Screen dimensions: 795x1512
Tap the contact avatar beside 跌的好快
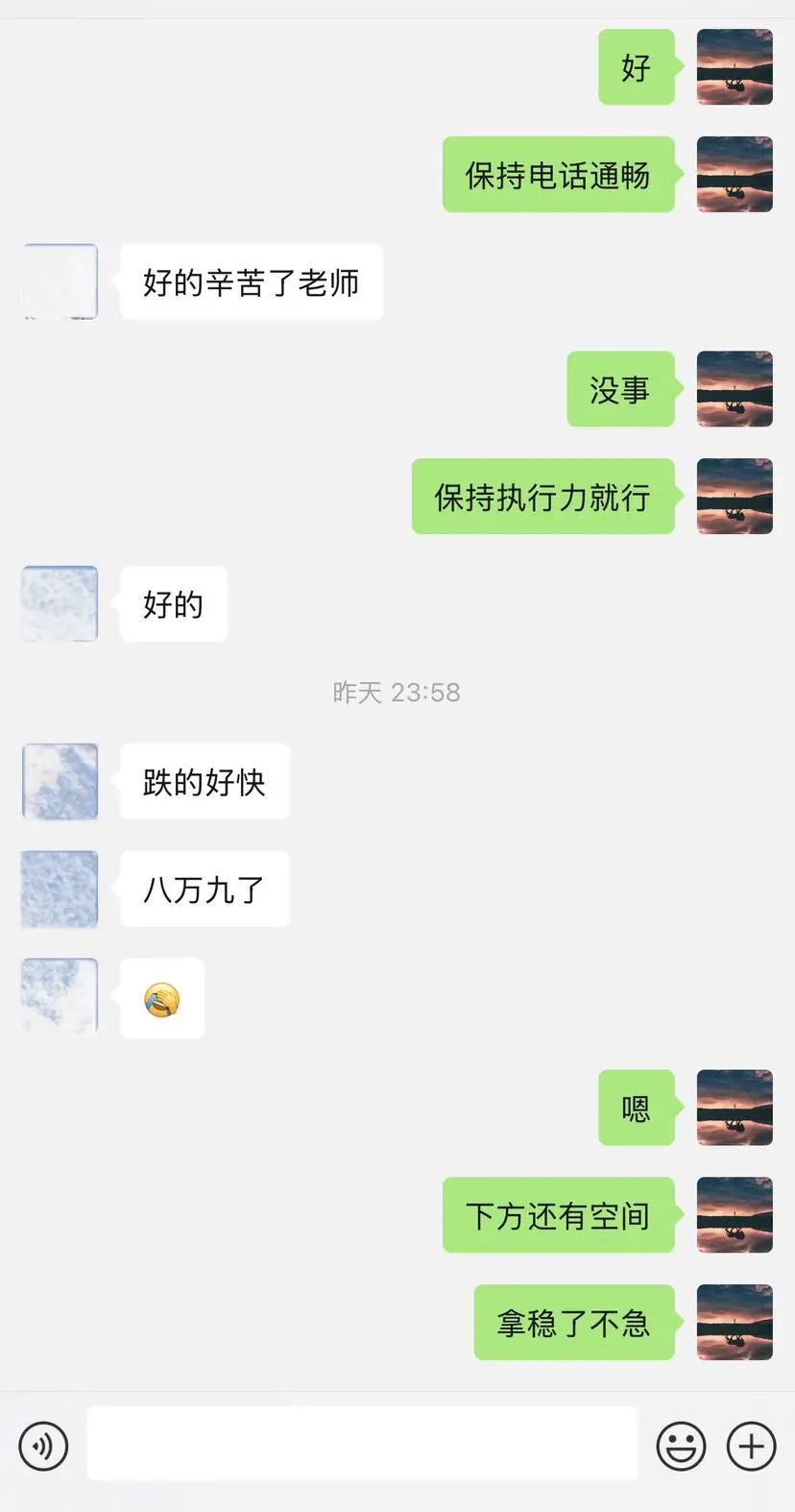[x=59, y=782]
